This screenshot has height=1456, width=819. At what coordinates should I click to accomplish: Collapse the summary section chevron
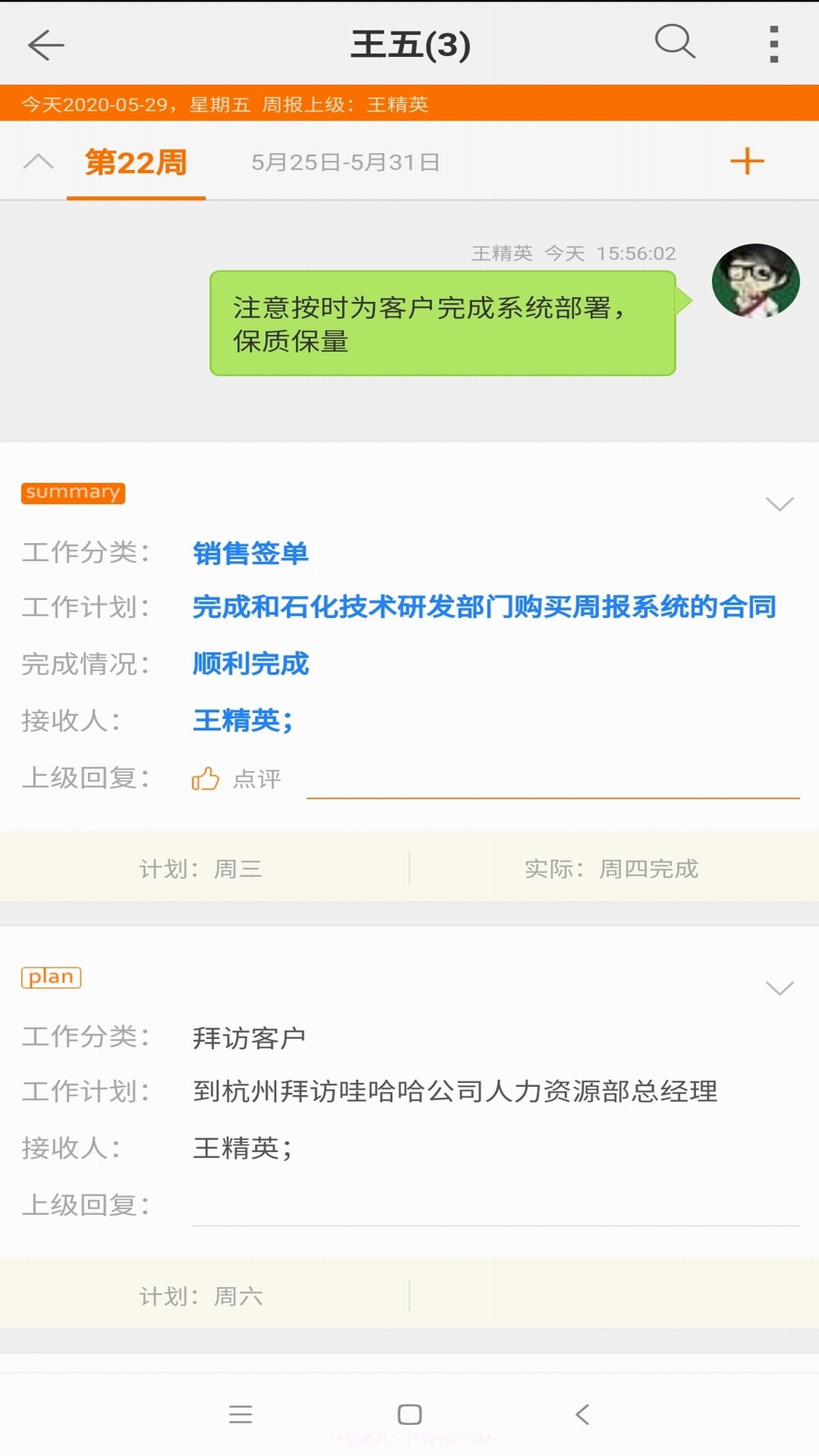point(779,503)
